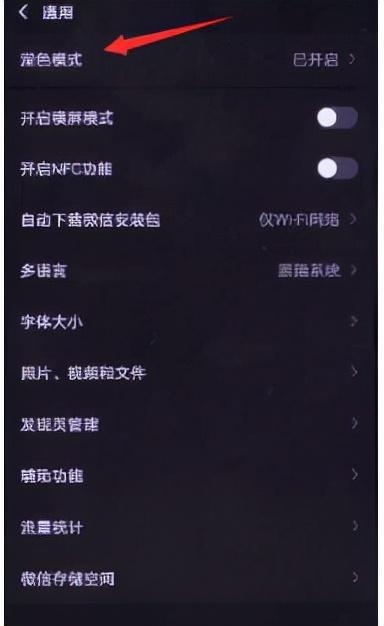
Task: Toggle the 开启横屏模式 switch
Action: click(x=337, y=118)
